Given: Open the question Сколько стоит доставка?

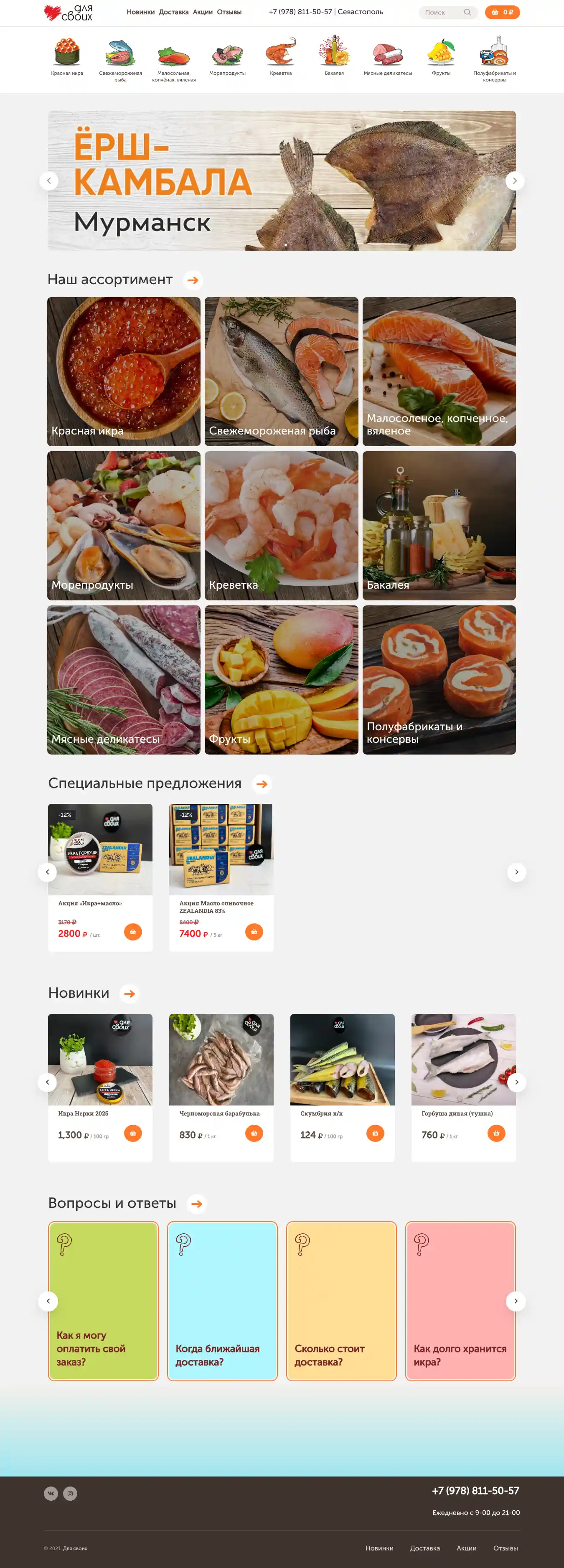Looking at the screenshot, I should tap(341, 1301).
